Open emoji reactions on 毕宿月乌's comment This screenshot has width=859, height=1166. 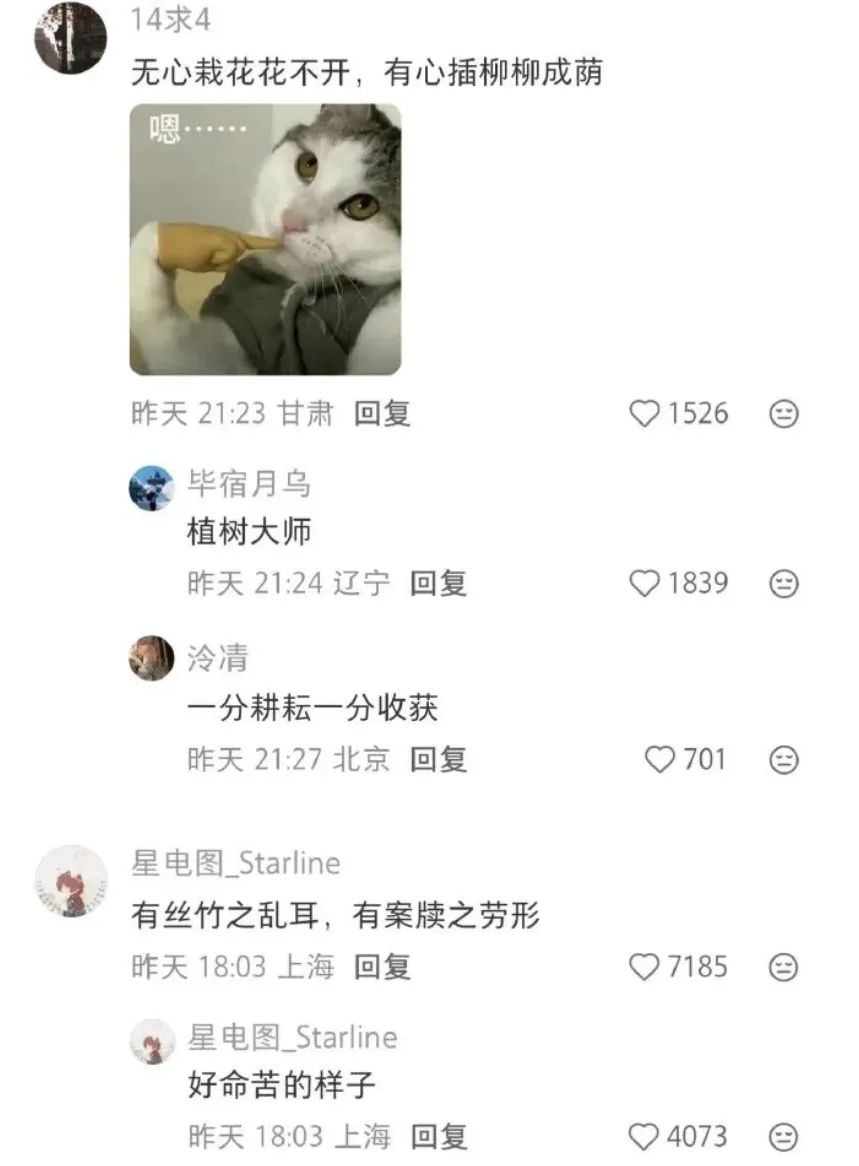click(x=784, y=582)
